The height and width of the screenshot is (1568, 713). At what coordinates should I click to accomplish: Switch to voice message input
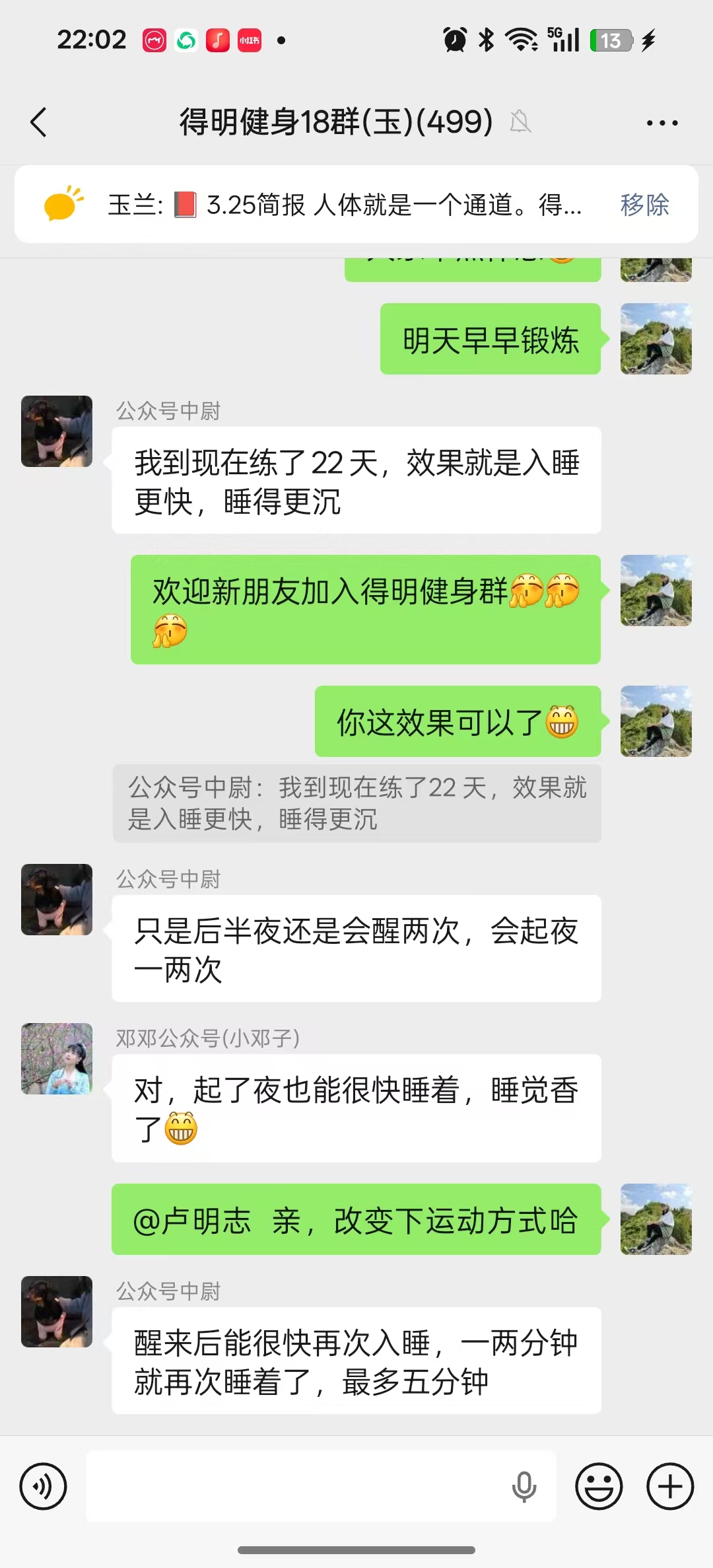44,1487
